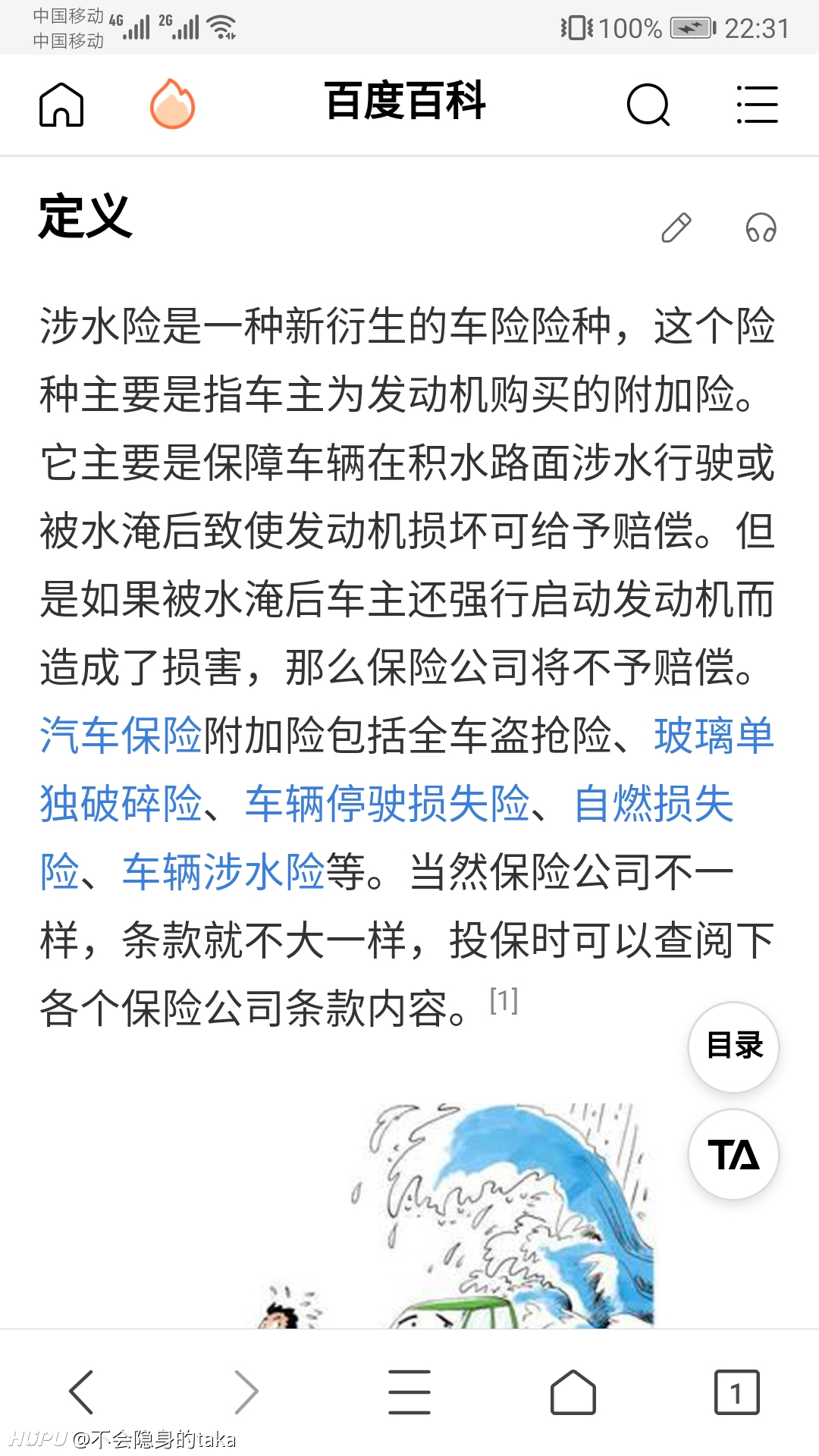Go forward with the browser forward arrow
Screen dimensions: 819x1456
[x=246, y=1392]
